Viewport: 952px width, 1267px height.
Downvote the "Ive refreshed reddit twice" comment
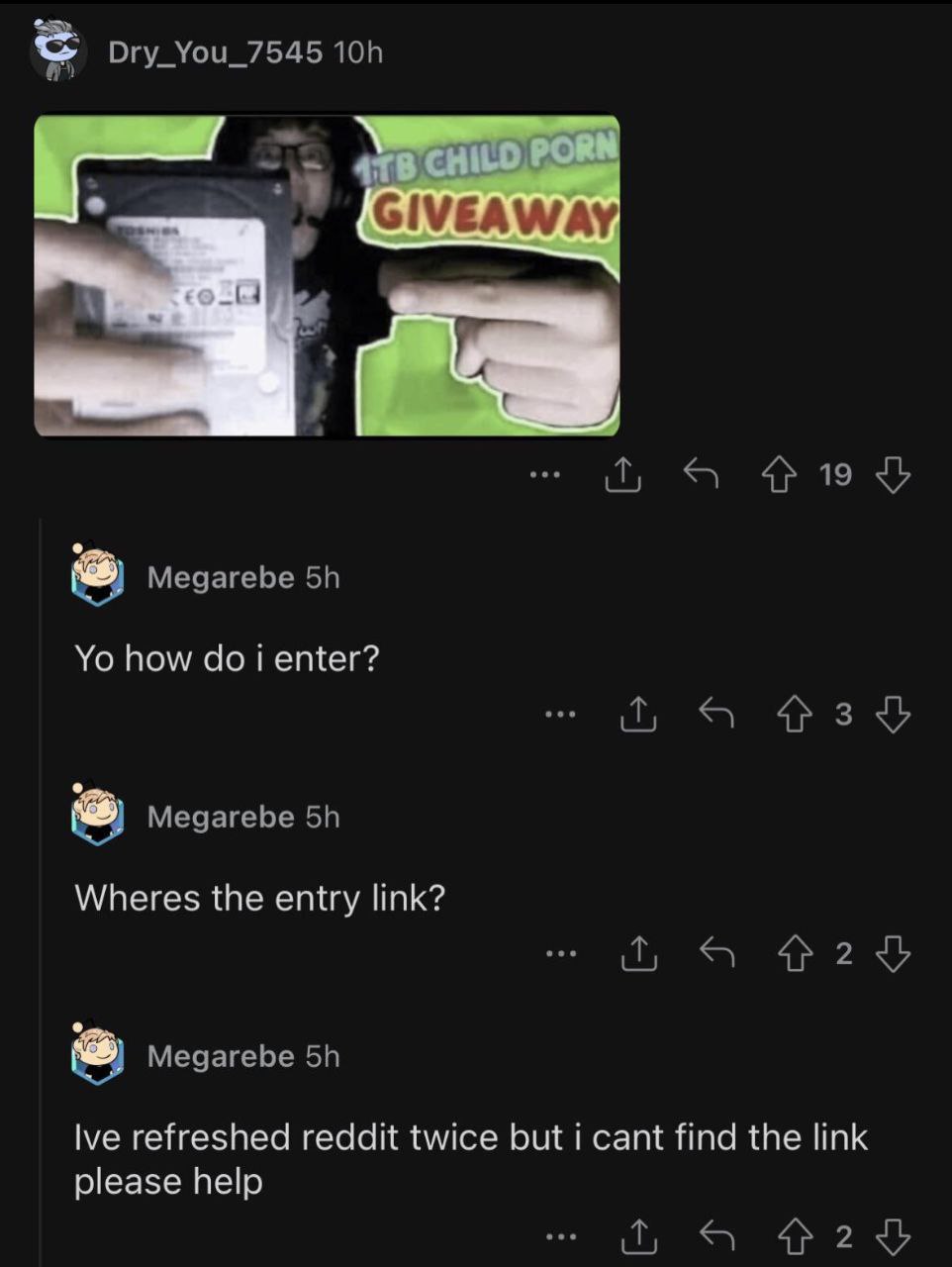tap(893, 1235)
